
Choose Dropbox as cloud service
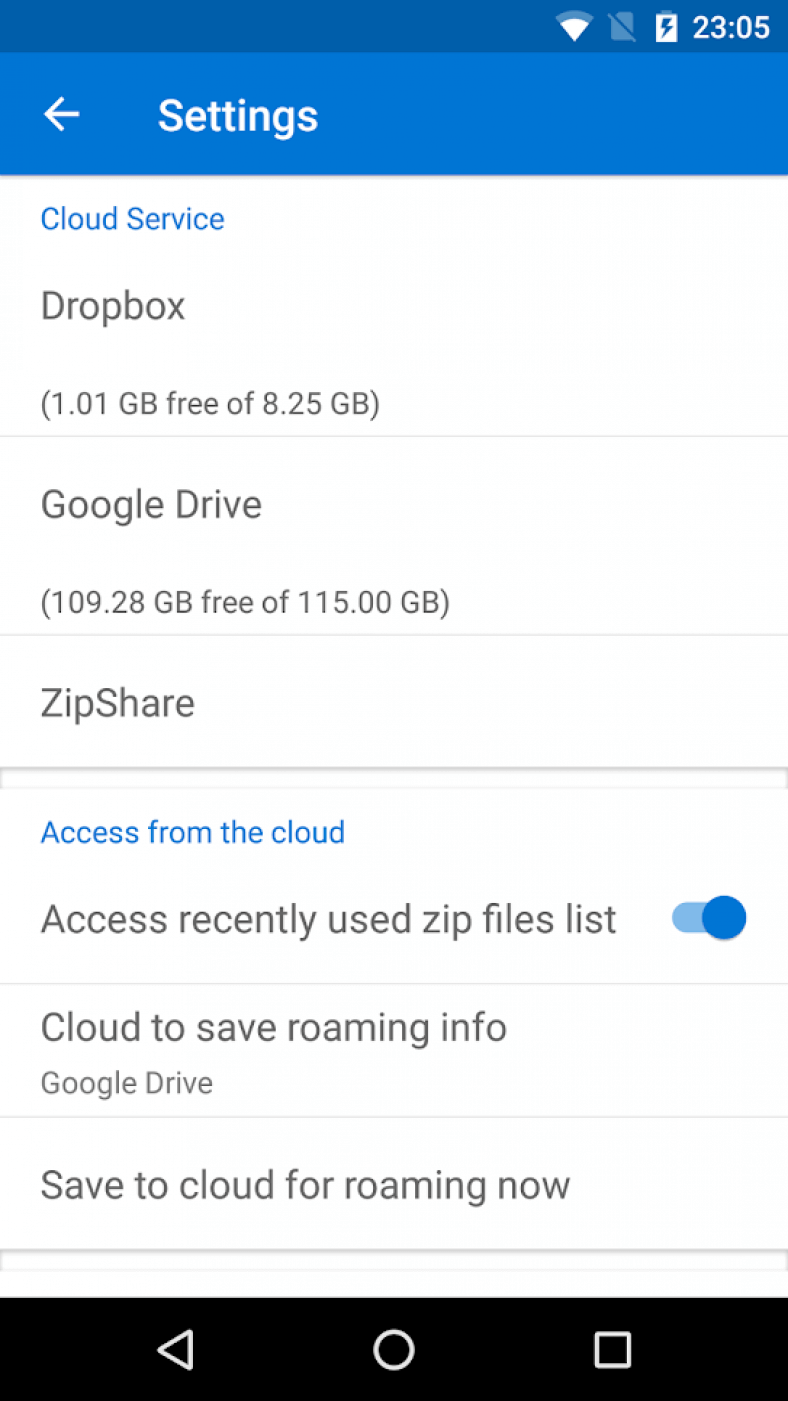112,305
